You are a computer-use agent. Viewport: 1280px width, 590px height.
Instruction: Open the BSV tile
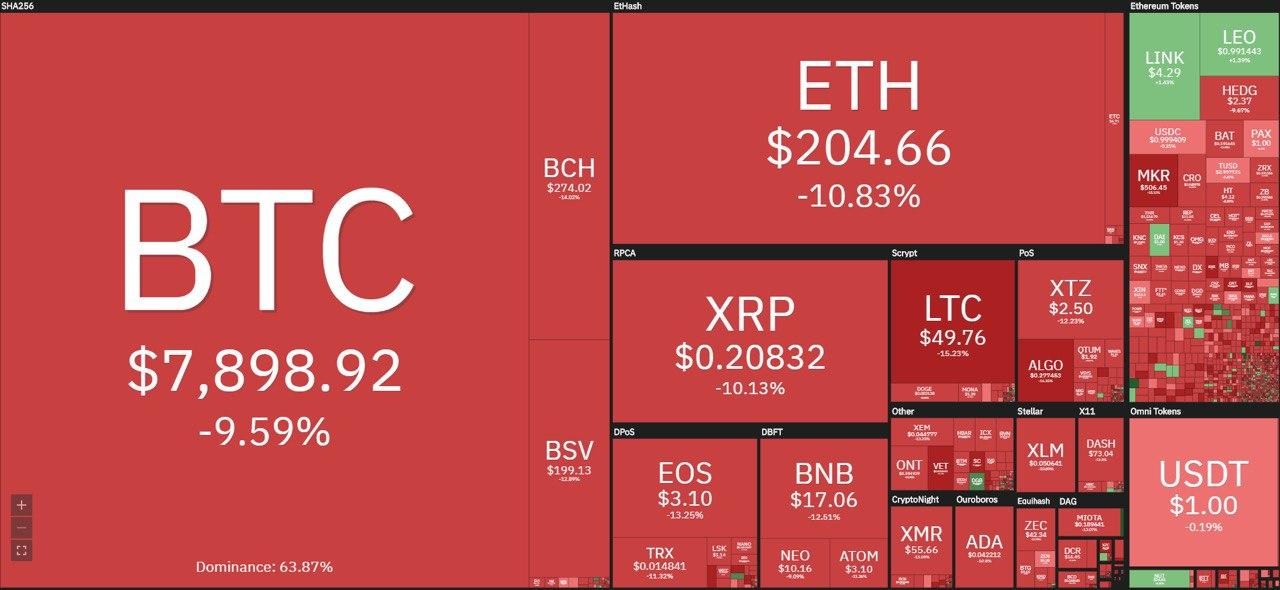point(569,460)
